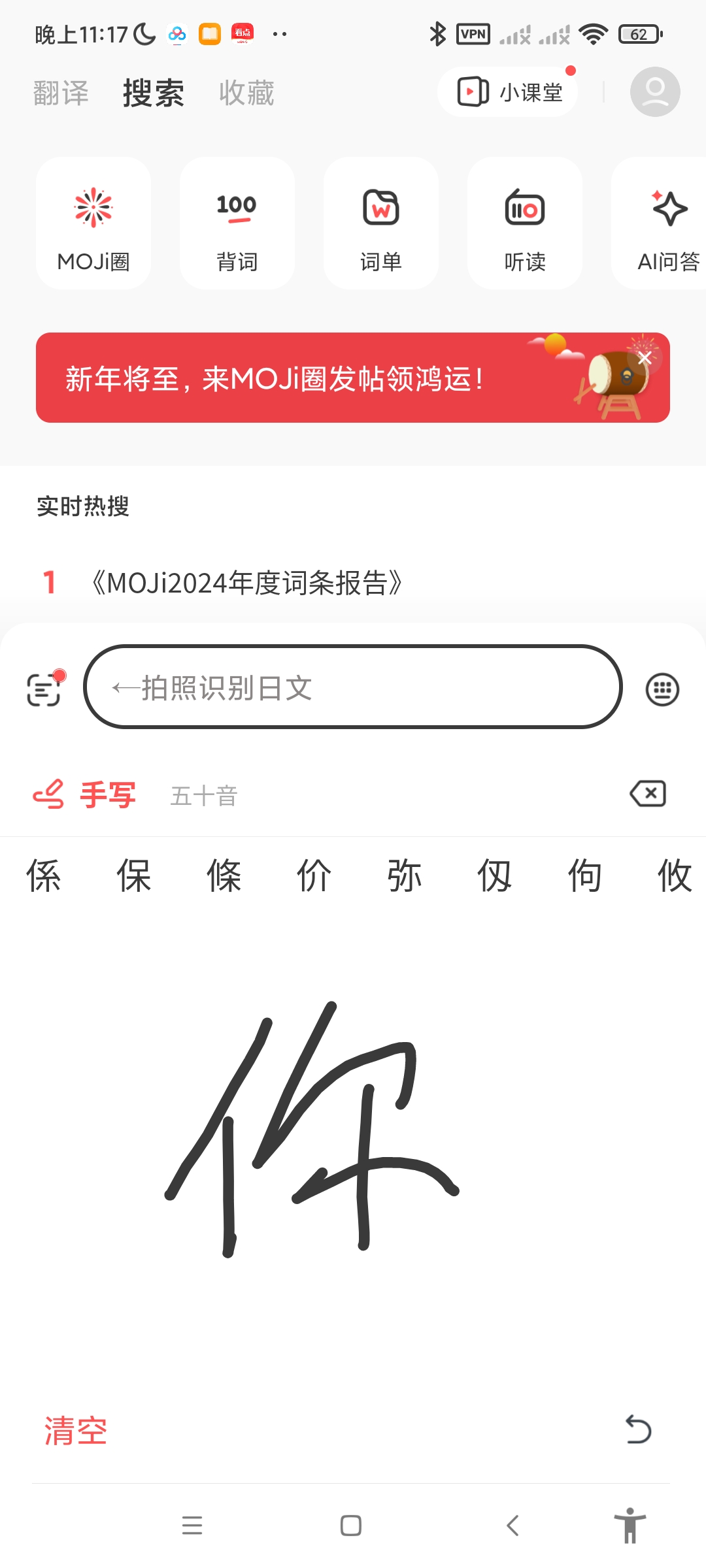Open the 背词 shortcut
Viewport: 706px width, 1568px height.
pyautogui.click(x=237, y=223)
